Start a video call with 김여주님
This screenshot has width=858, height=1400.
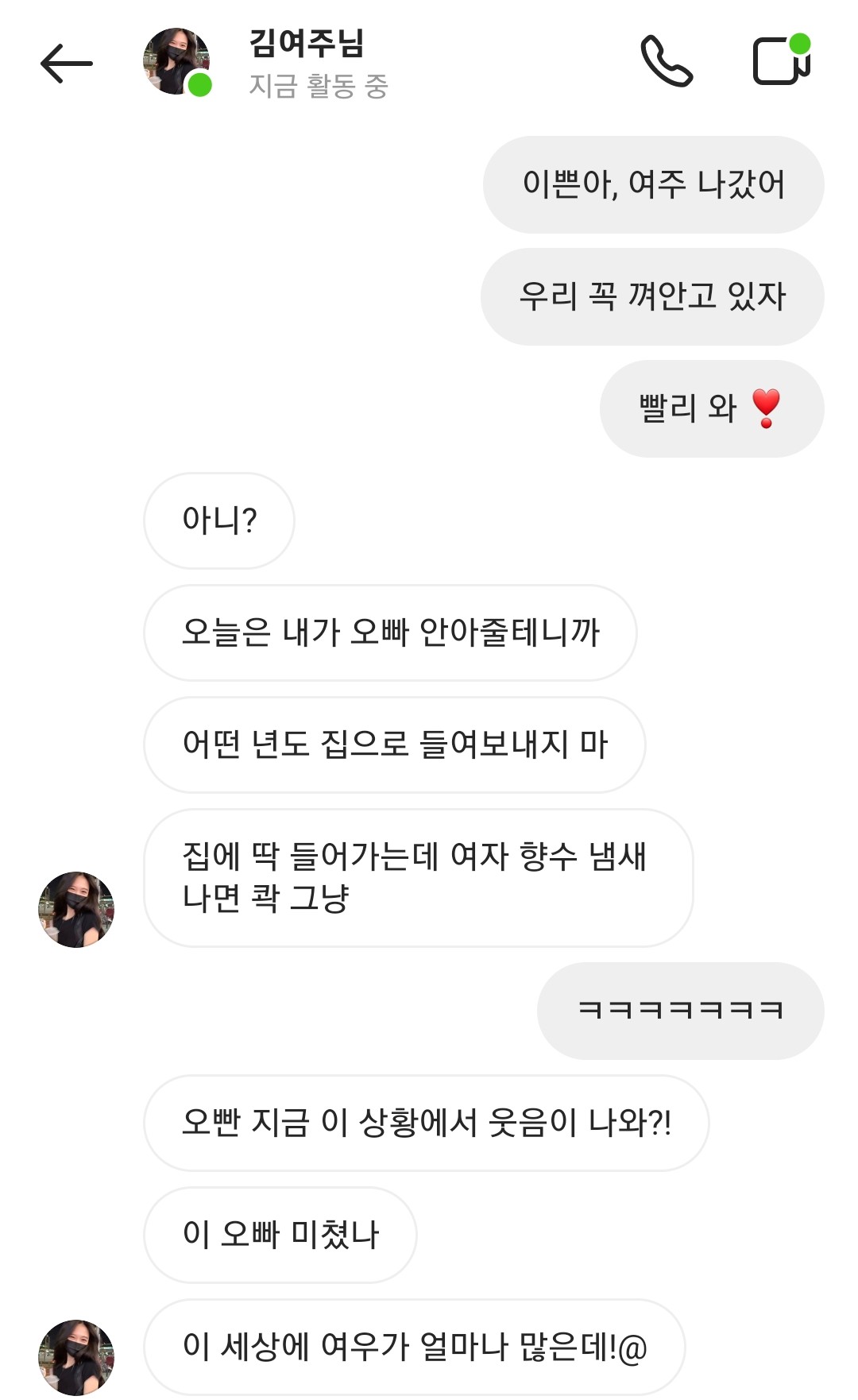click(781, 60)
